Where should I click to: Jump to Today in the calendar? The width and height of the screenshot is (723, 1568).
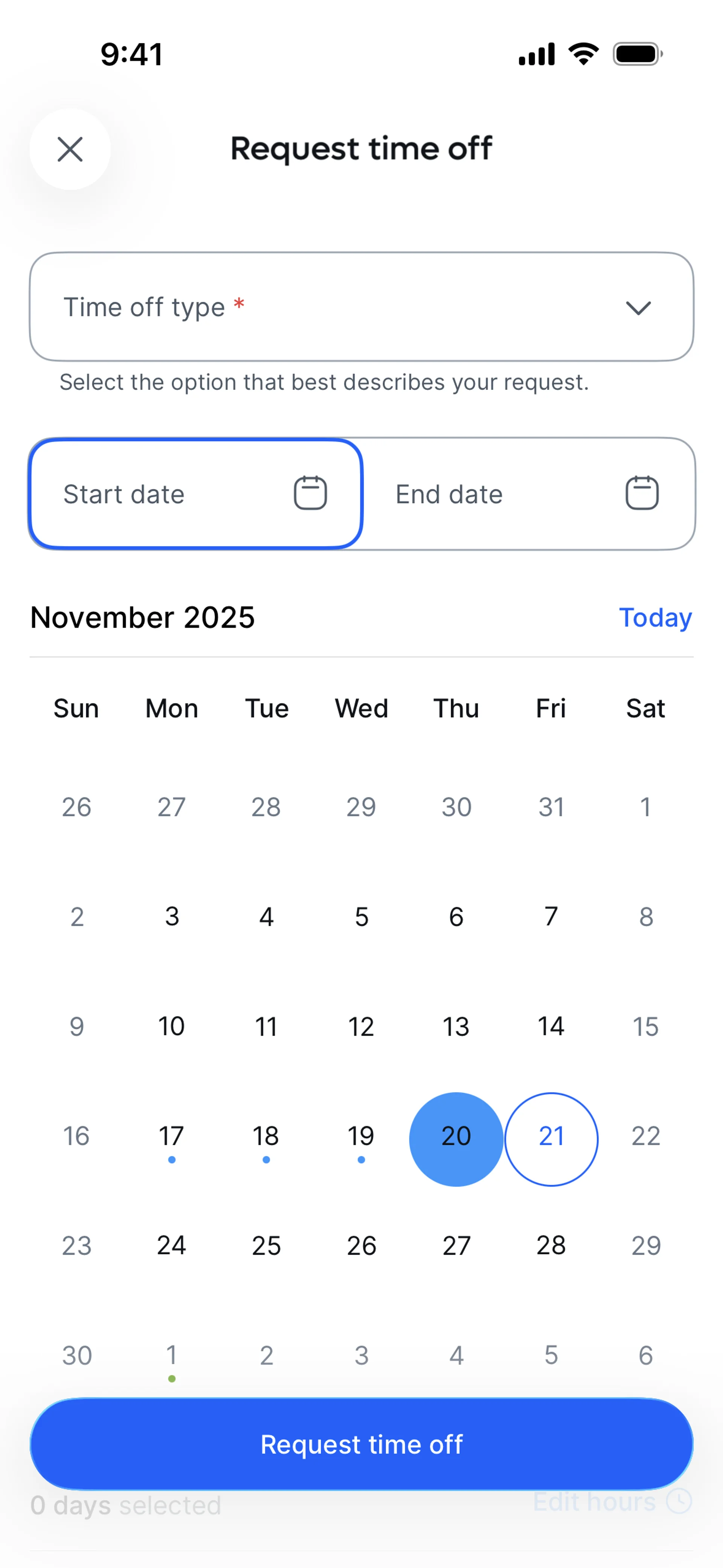pyautogui.click(x=656, y=618)
